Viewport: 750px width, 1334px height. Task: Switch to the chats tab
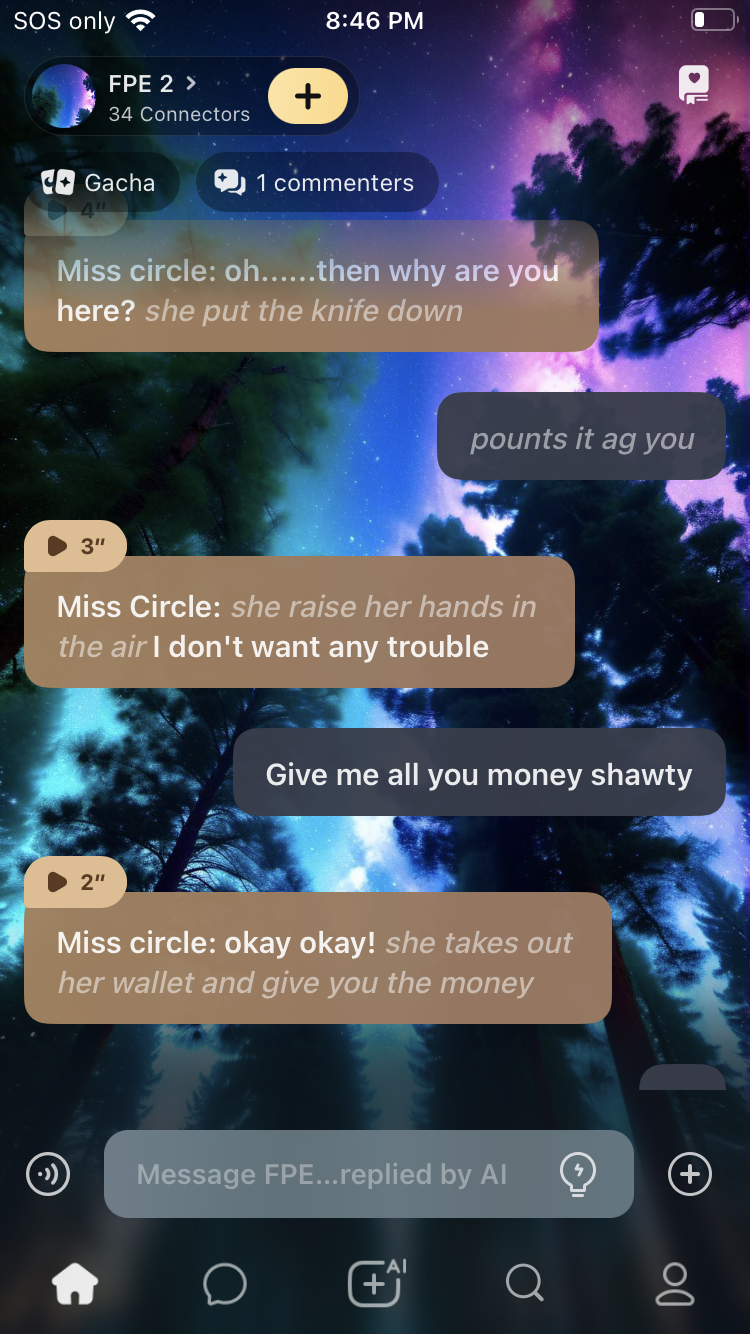(225, 1284)
